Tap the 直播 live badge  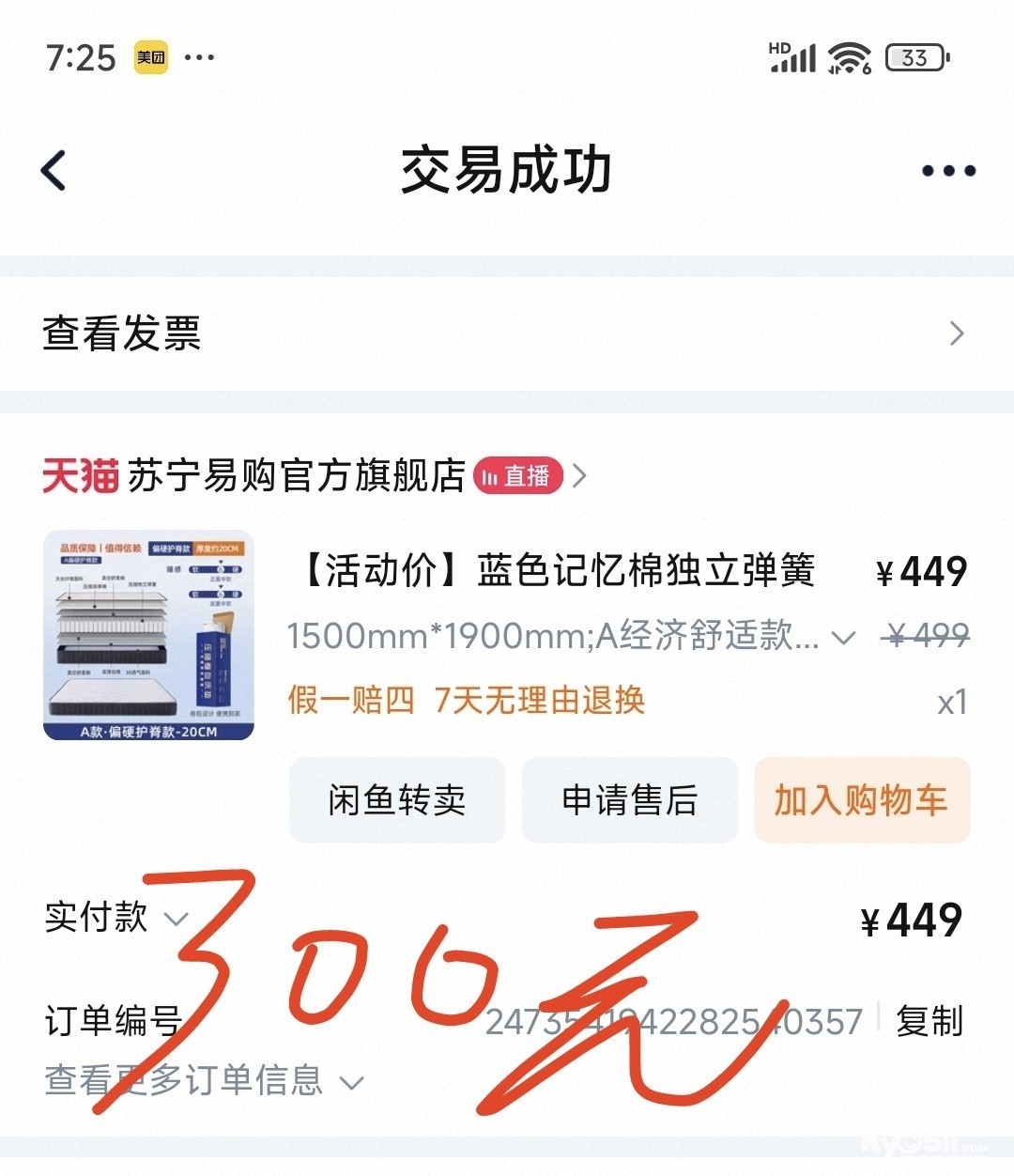[519, 476]
